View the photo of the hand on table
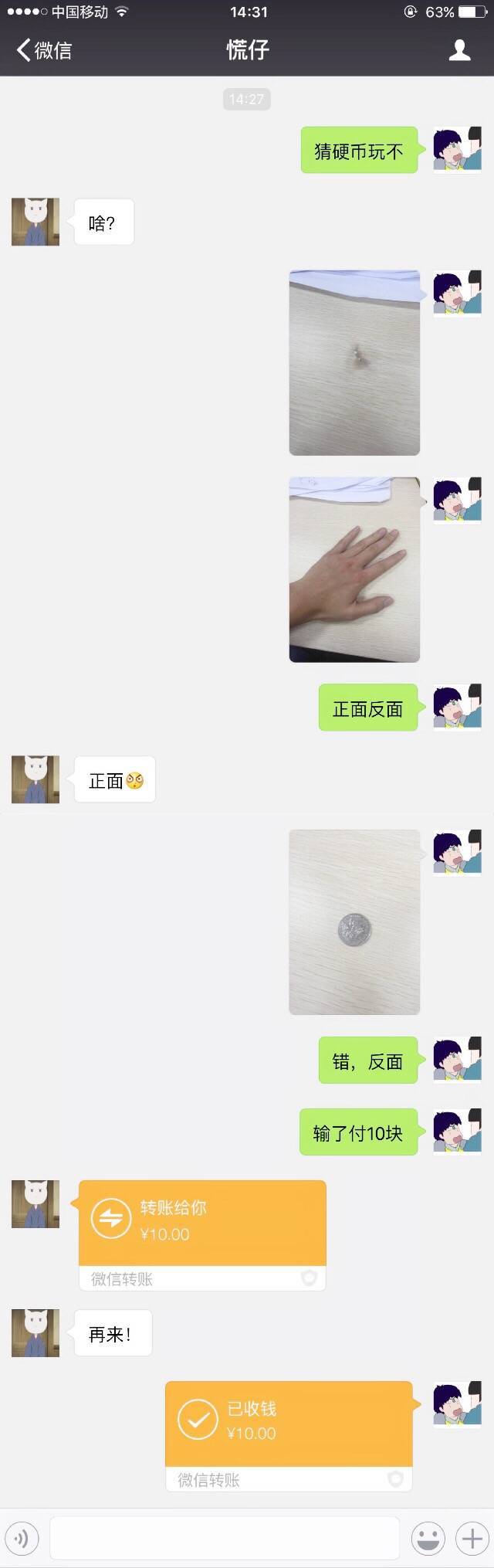494x1568 pixels. (354, 569)
